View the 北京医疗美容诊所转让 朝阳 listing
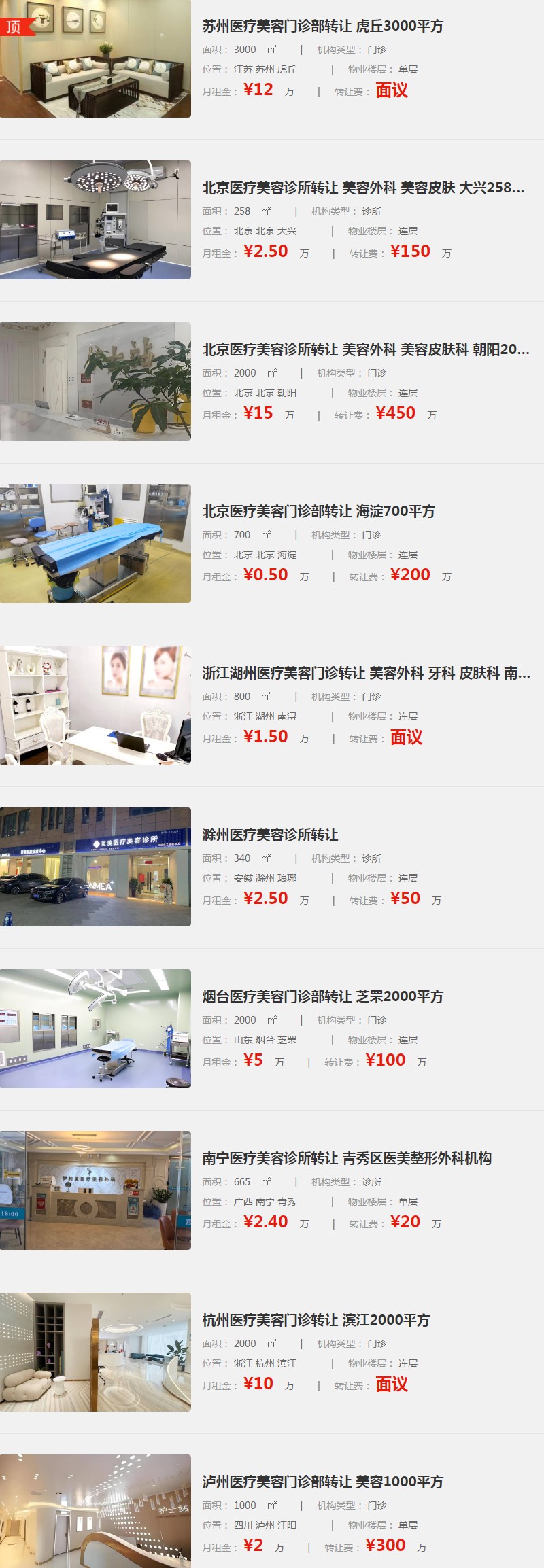The height and width of the screenshot is (1568, 544). 365,349
